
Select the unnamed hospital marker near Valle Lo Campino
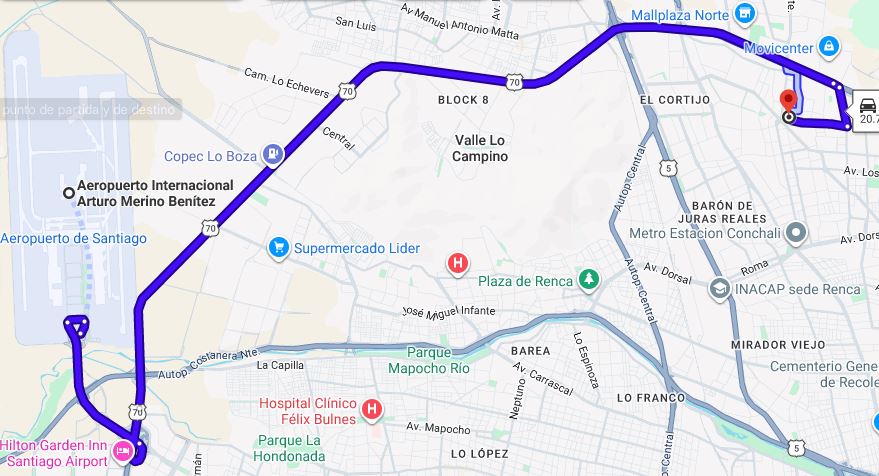[x=458, y=264]
